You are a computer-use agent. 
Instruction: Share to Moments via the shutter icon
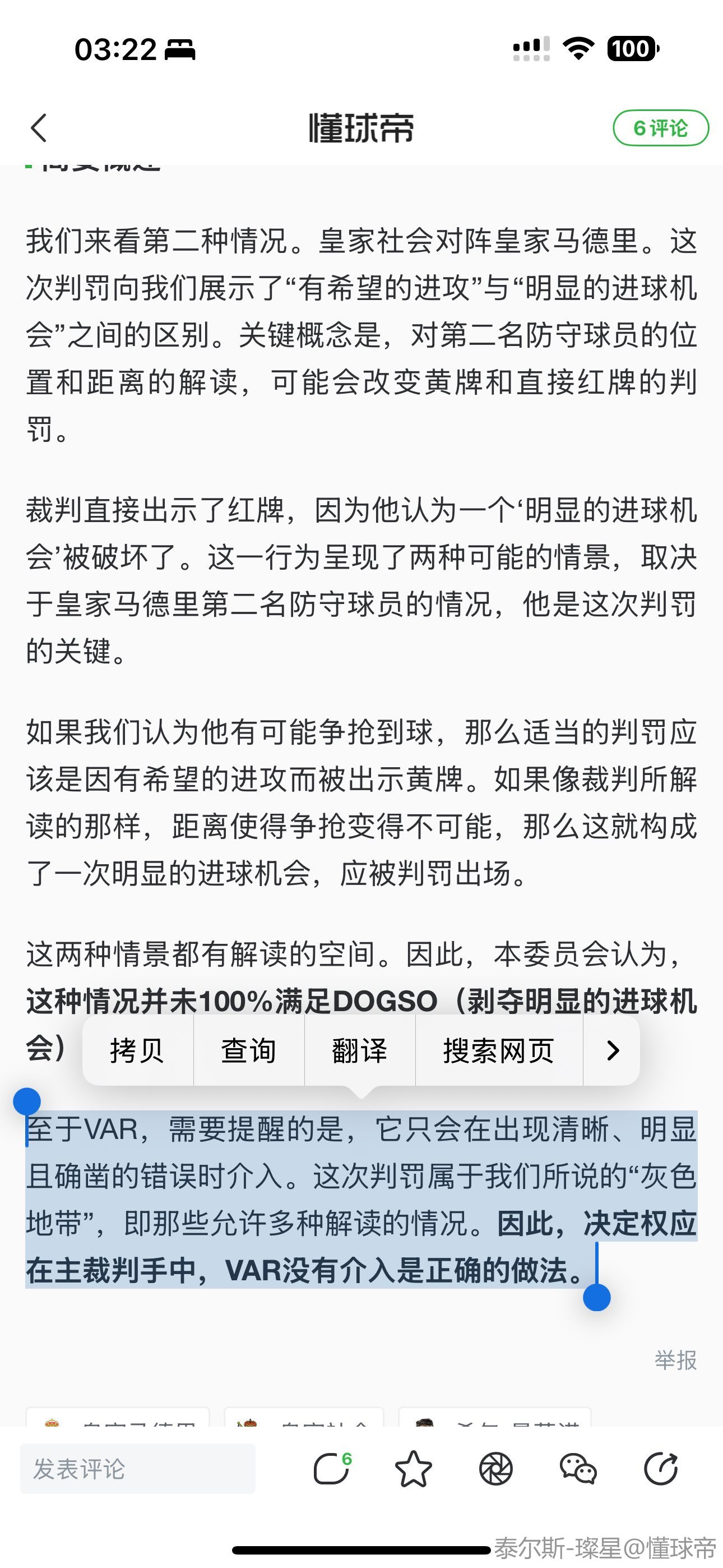click(496, 1469)
